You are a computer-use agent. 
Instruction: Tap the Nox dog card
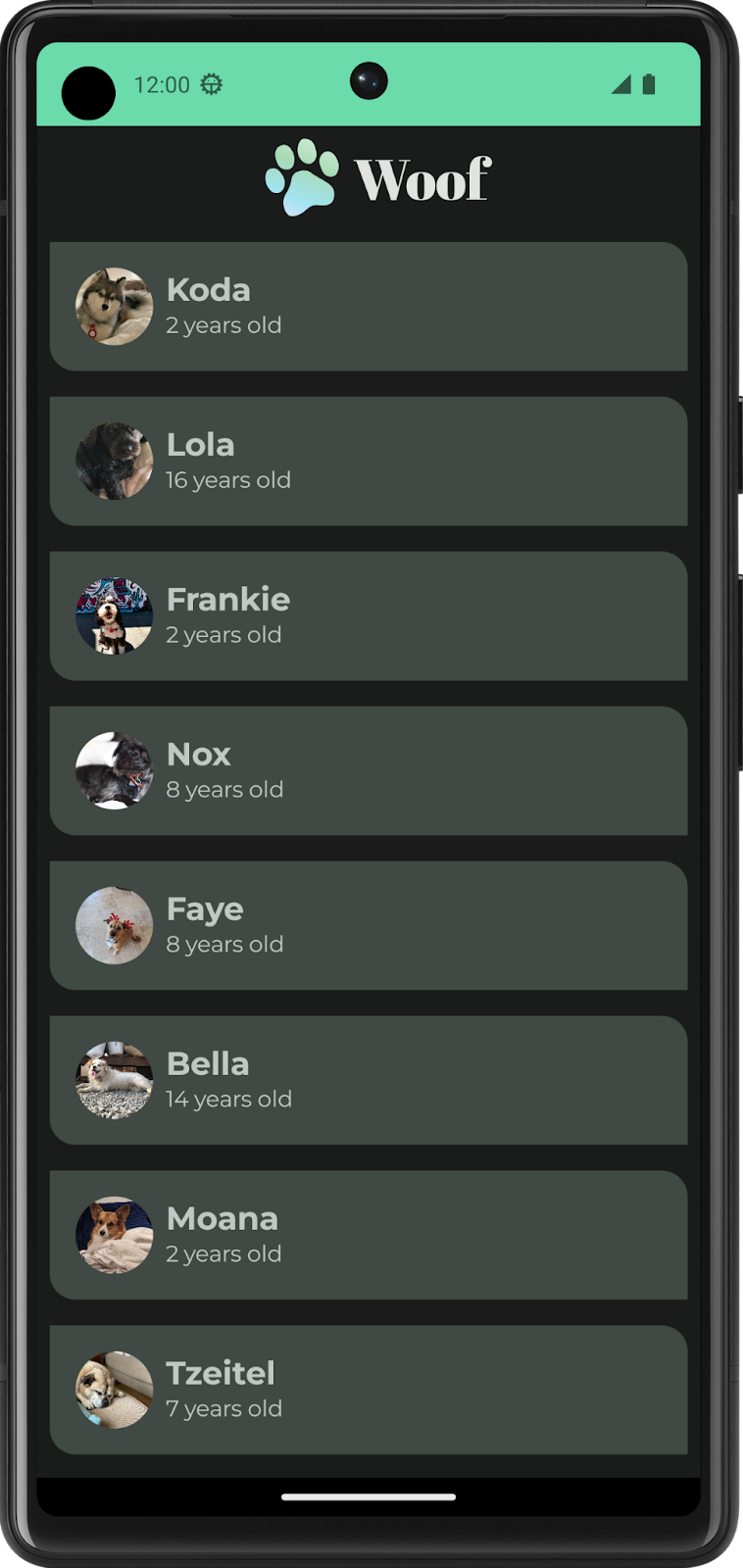point(369,771)
